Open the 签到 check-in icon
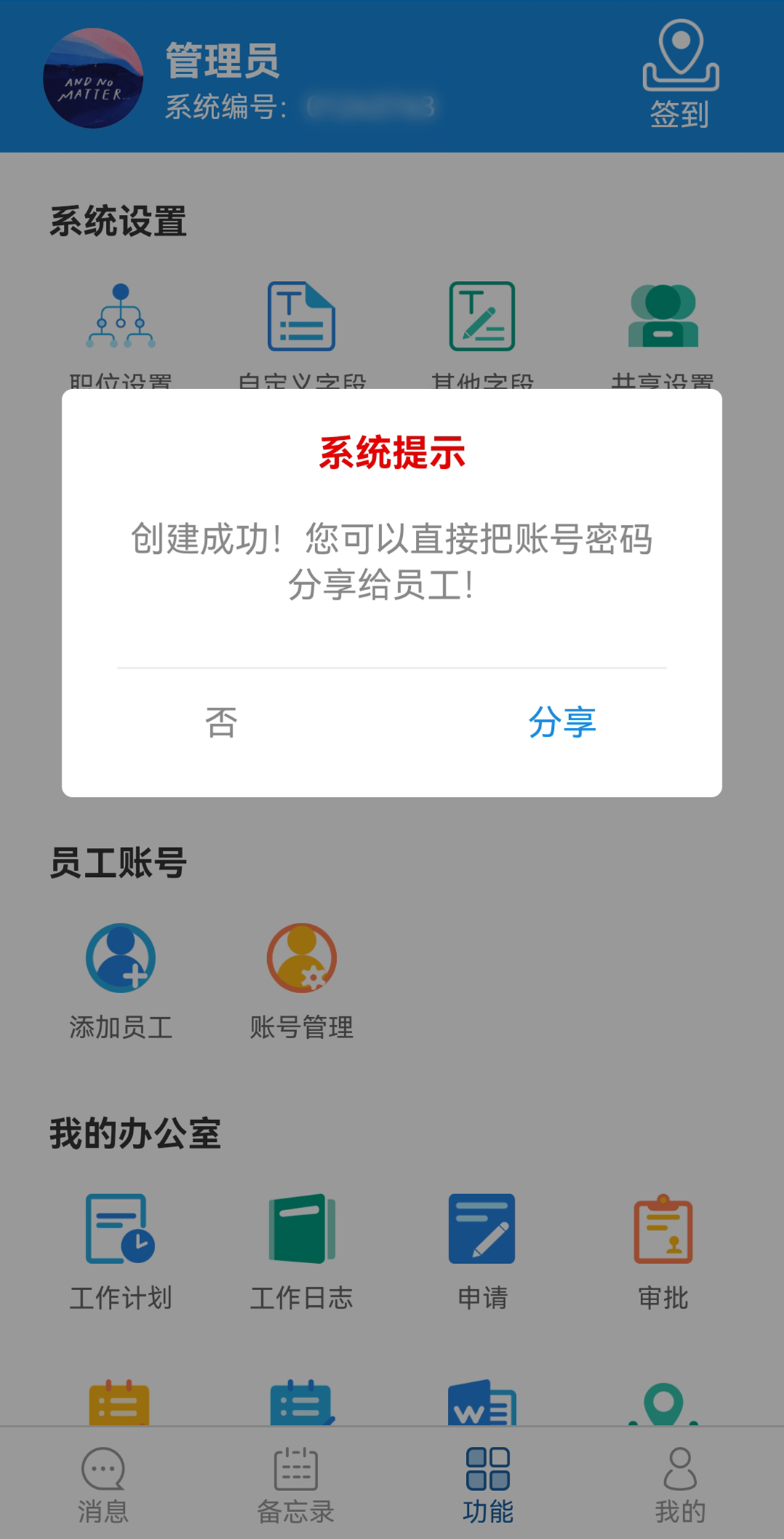This screenshot has height=1539, width=784. 680,75
